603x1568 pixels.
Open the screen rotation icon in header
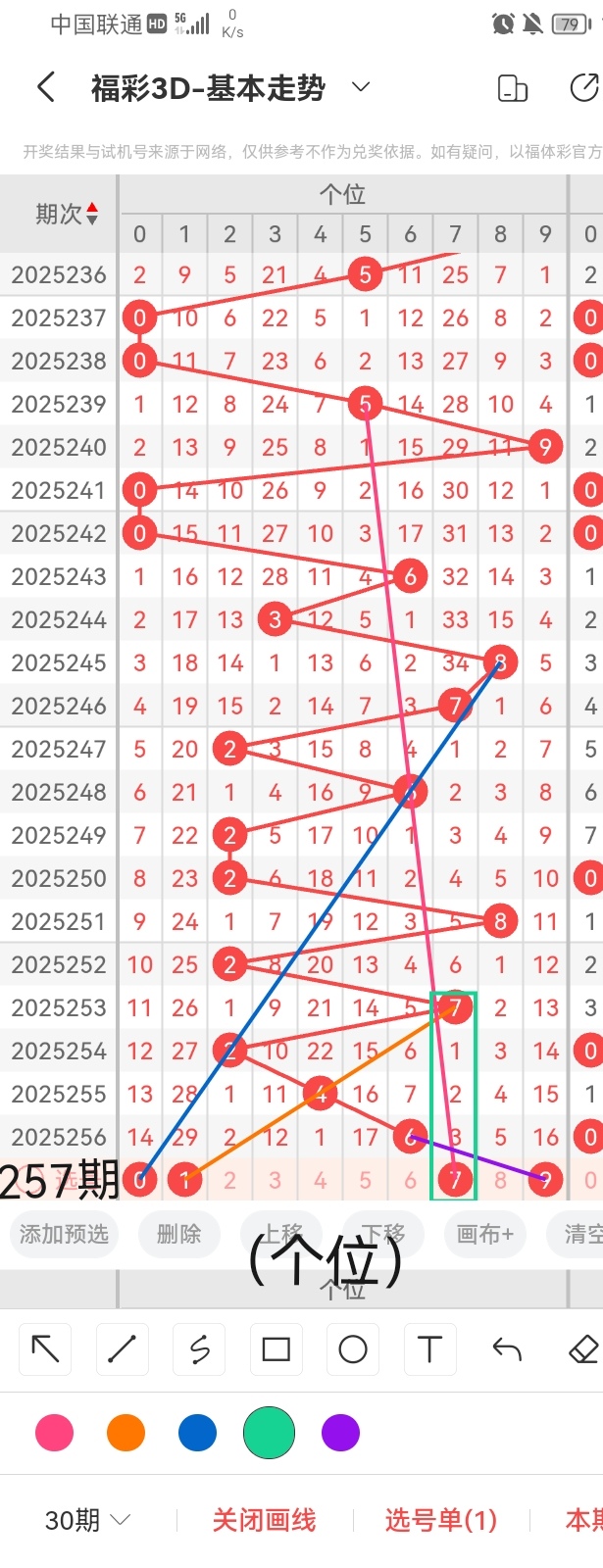(513, 88)
